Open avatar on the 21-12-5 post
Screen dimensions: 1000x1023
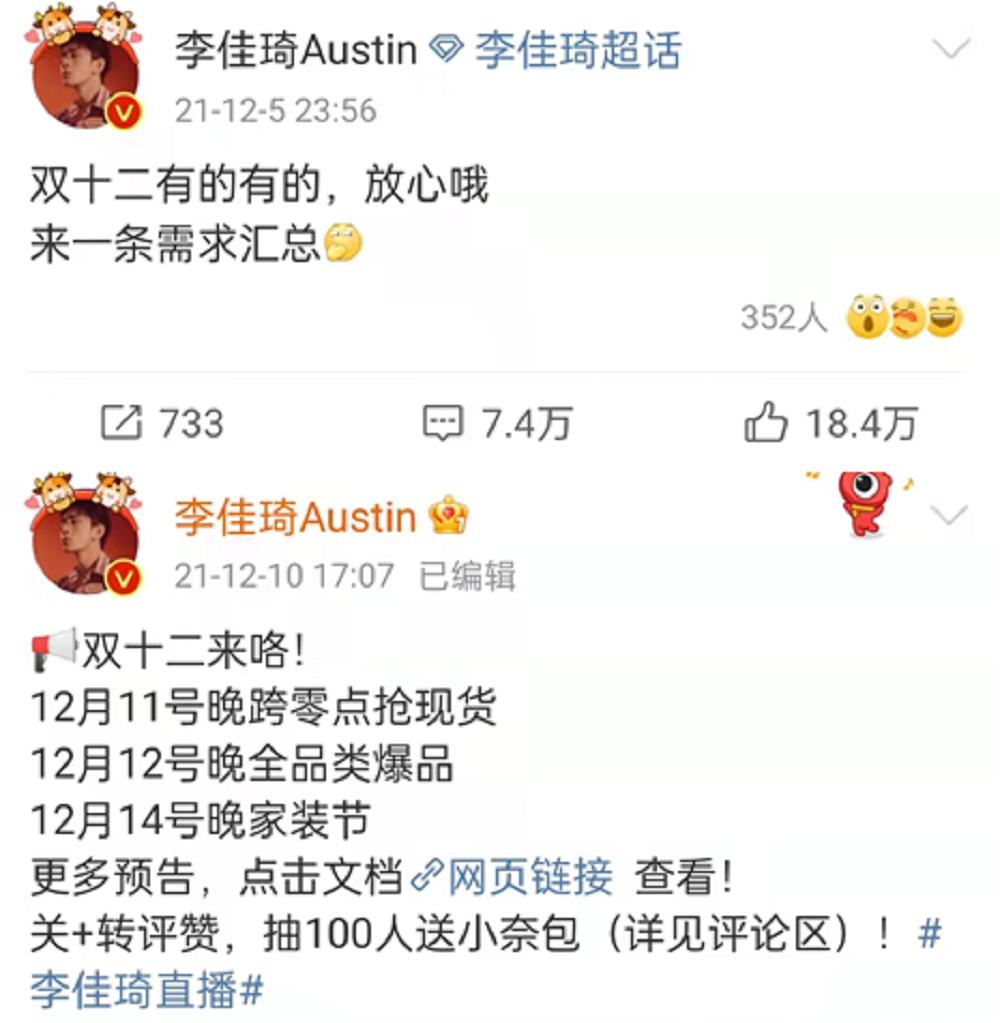pos(85,73)
